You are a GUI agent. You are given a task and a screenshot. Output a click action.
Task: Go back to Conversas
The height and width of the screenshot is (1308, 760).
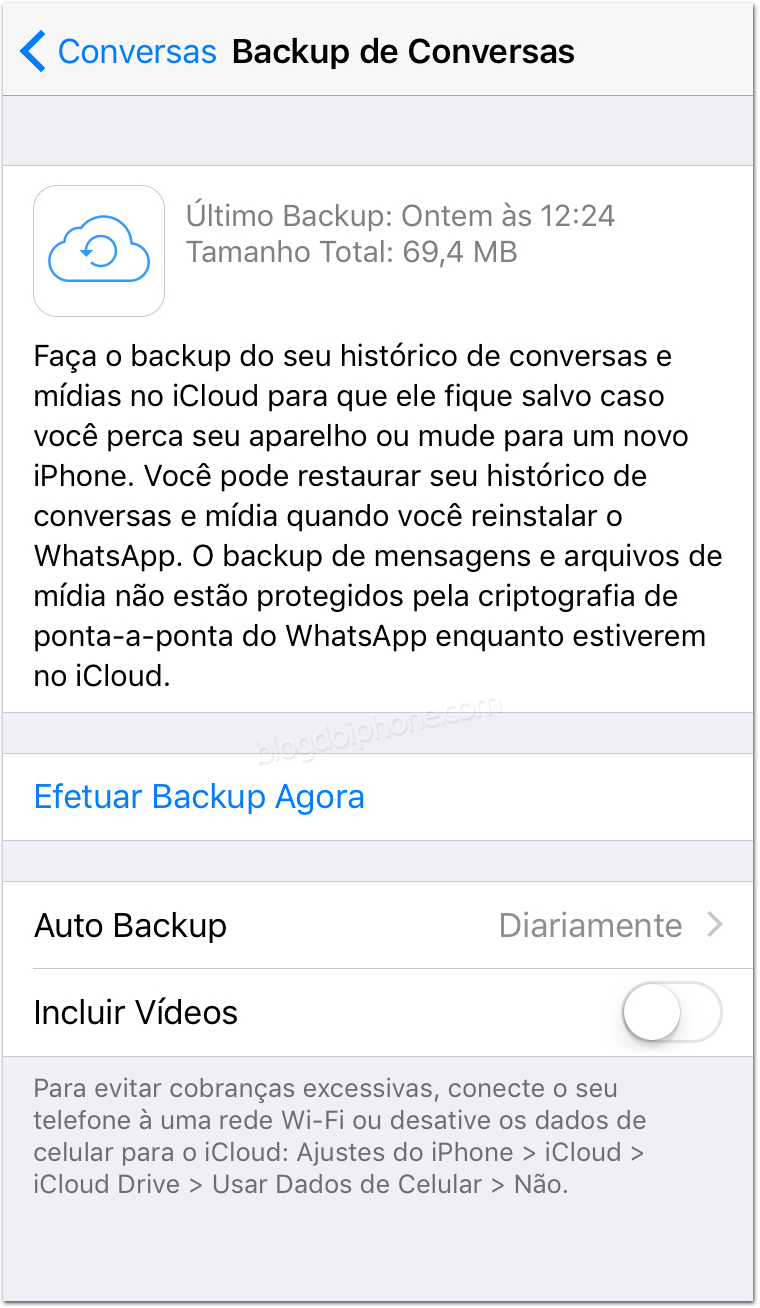[x=118, y=51]
